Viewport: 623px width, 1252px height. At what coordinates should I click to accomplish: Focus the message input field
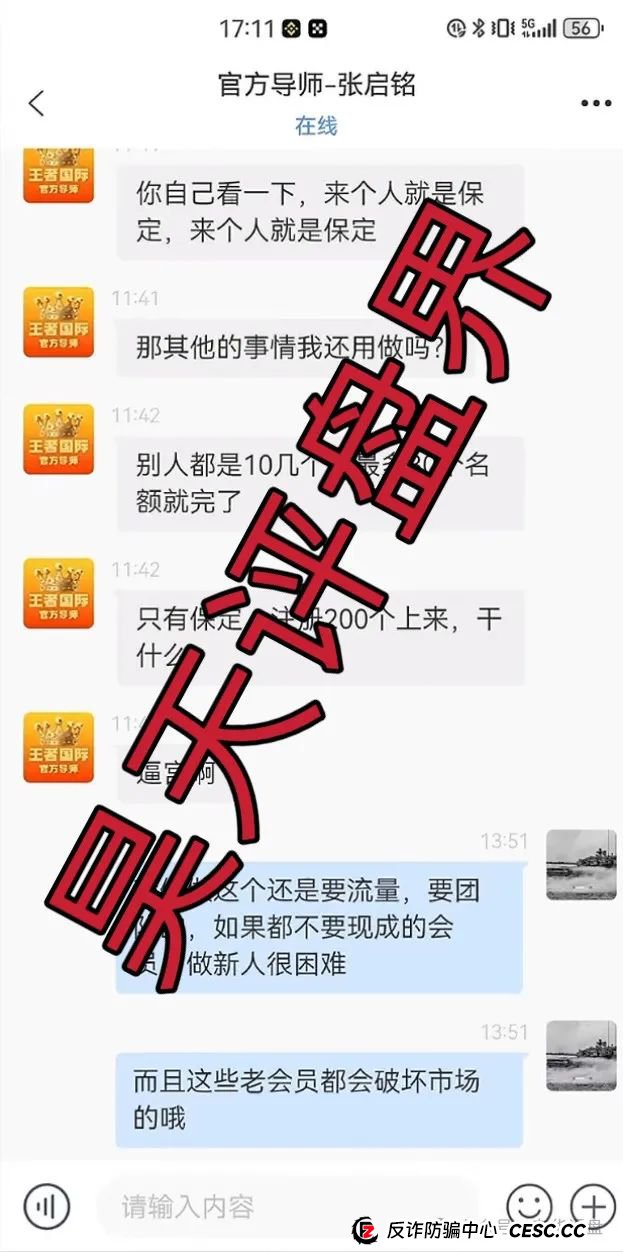[x=290, y=1205]
